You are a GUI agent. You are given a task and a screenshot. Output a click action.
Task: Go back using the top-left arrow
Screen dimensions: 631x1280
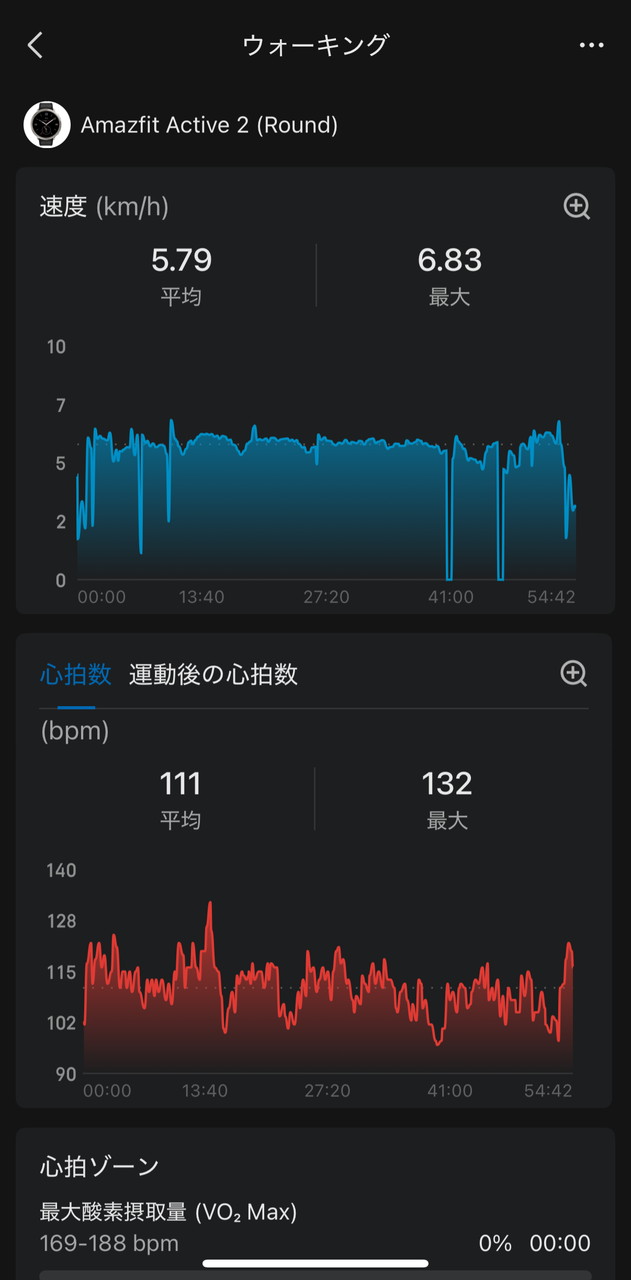coord(36,45)
